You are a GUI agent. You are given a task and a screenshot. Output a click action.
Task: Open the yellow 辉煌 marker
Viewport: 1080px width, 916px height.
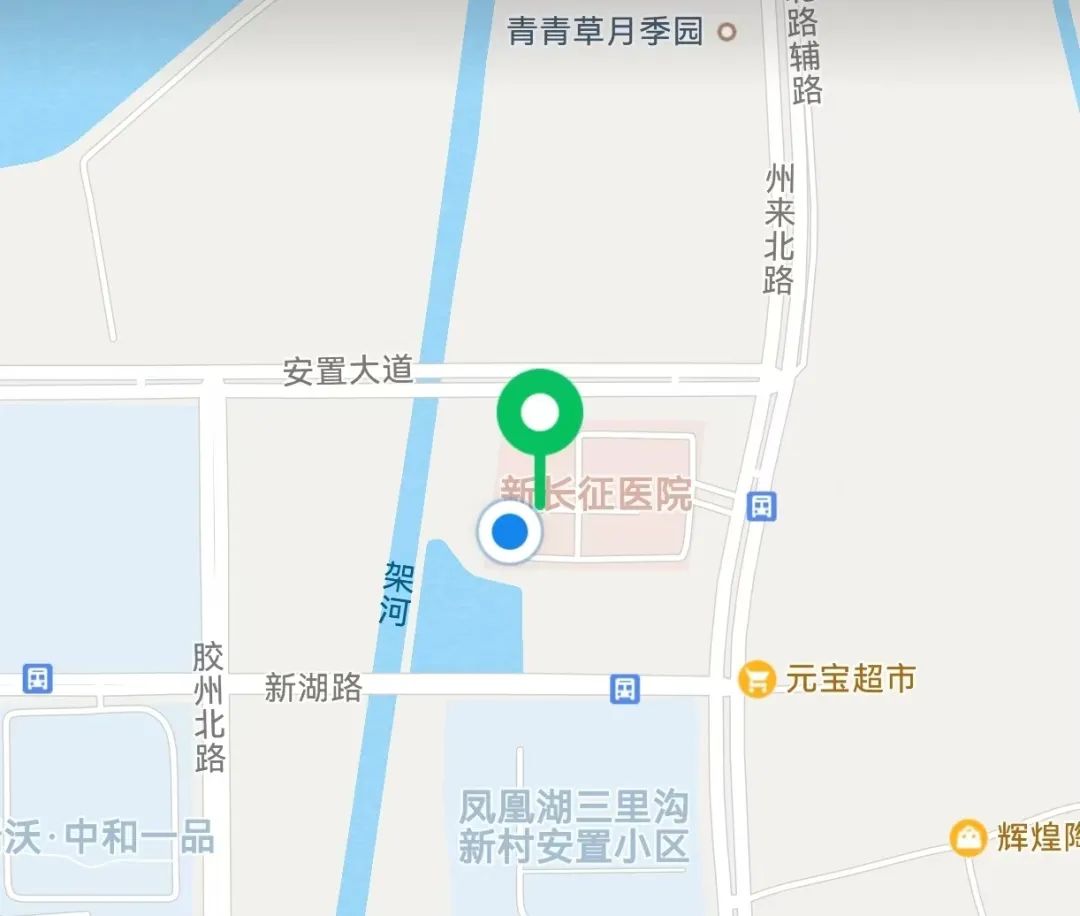tap(968, 837)
